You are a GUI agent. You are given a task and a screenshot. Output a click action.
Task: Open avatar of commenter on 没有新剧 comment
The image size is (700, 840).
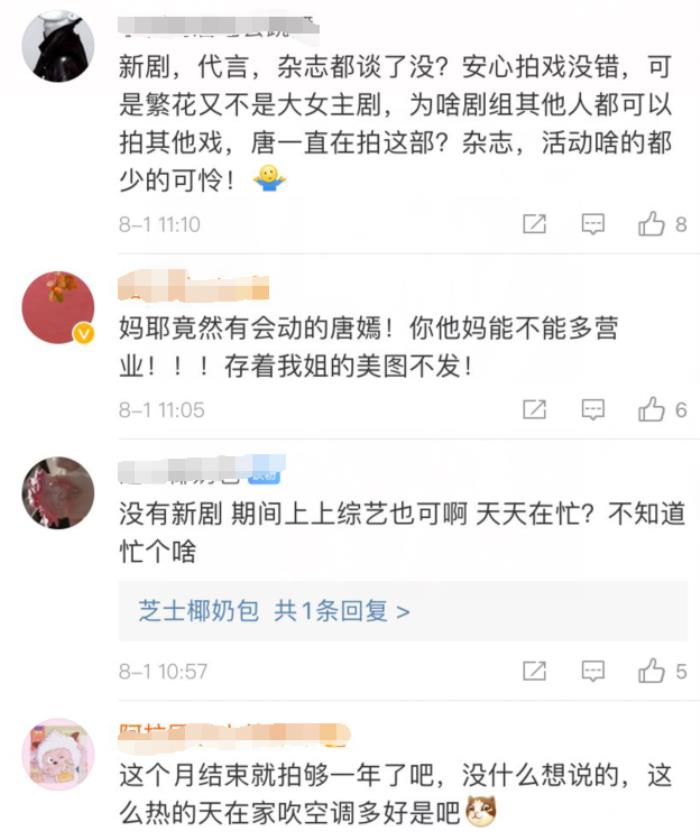pos(58,492)
